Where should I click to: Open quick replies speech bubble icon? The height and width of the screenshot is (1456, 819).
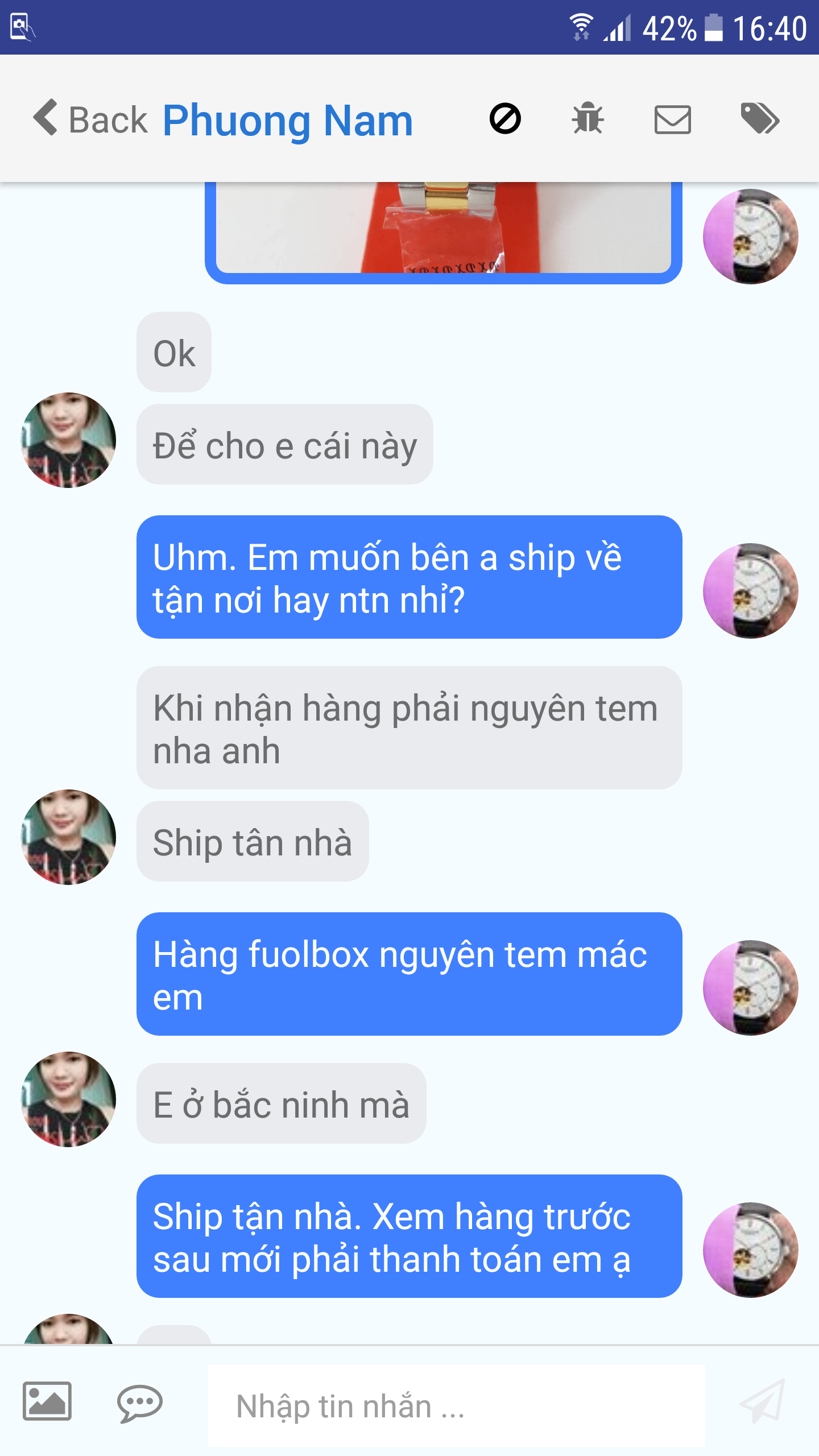click(140, 1403)
